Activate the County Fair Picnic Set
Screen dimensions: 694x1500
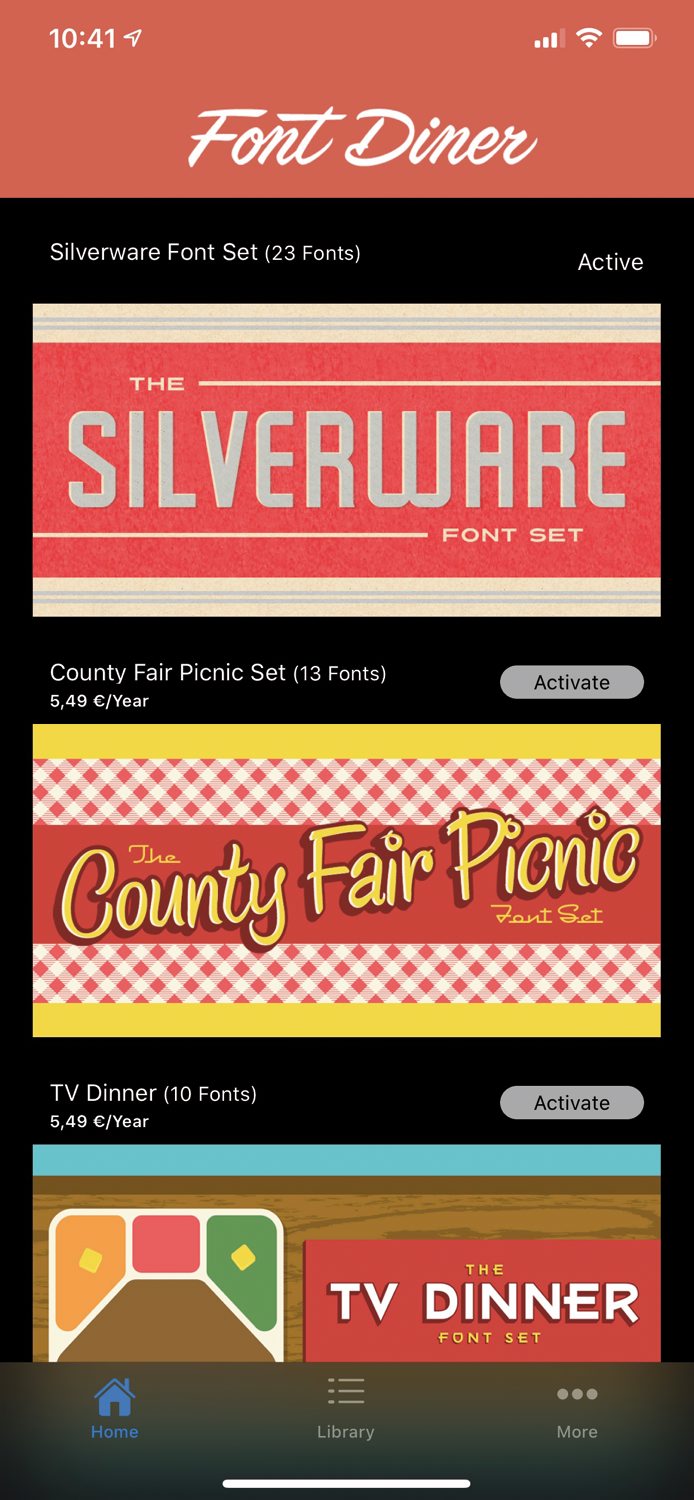[571, 682]
